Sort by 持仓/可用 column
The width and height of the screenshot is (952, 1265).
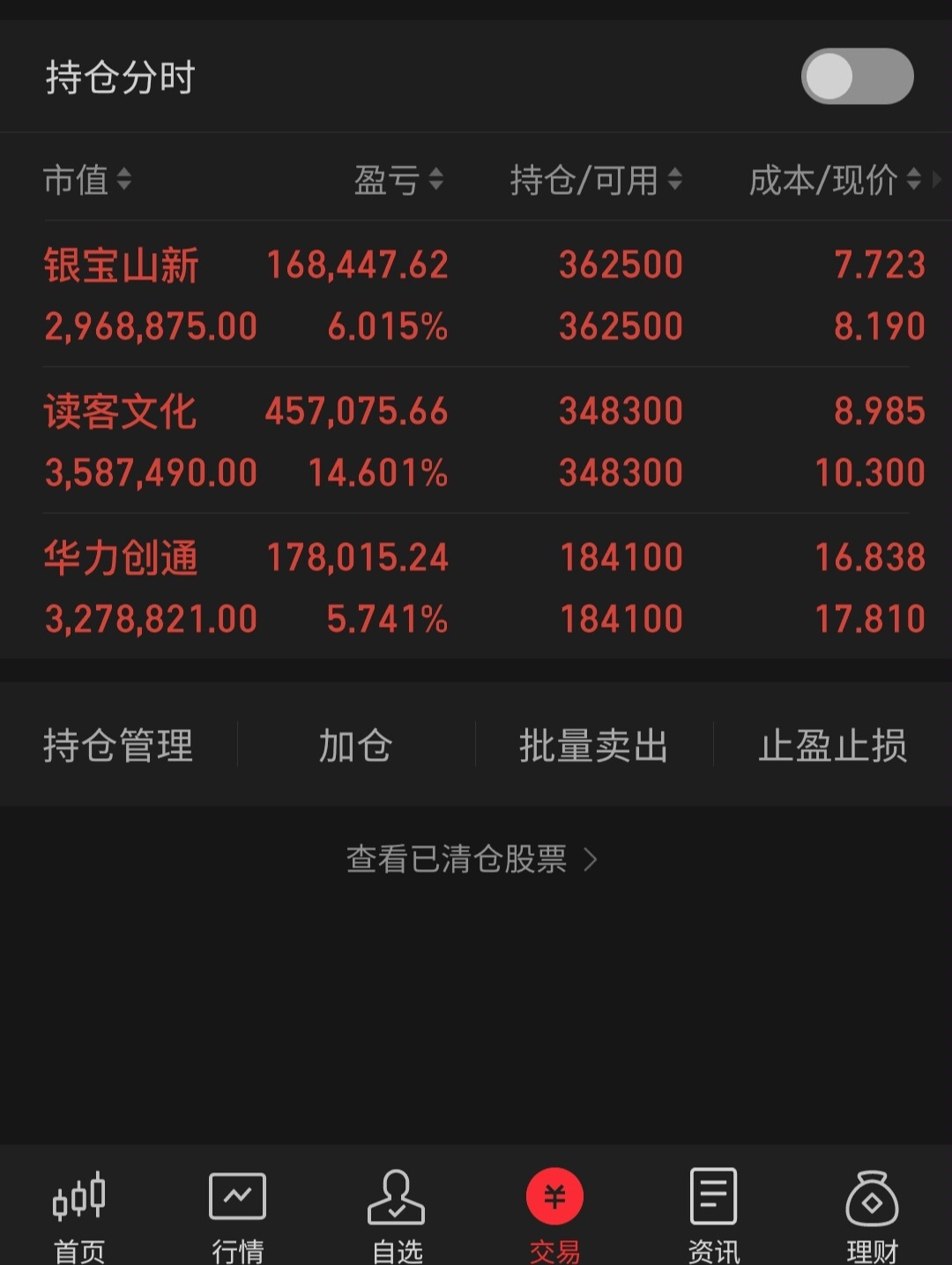tap(596, 181)
